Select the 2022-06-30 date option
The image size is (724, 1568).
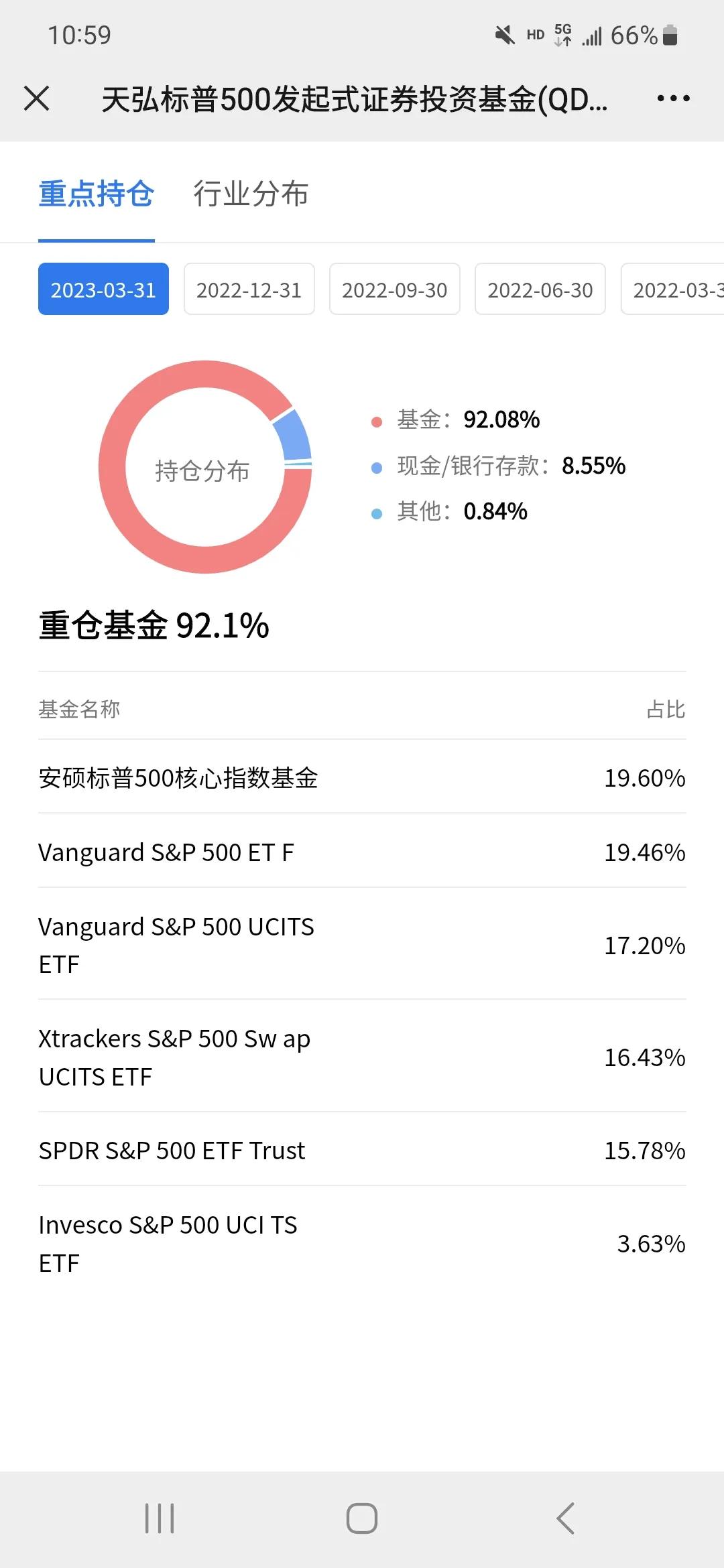point(540,289)
